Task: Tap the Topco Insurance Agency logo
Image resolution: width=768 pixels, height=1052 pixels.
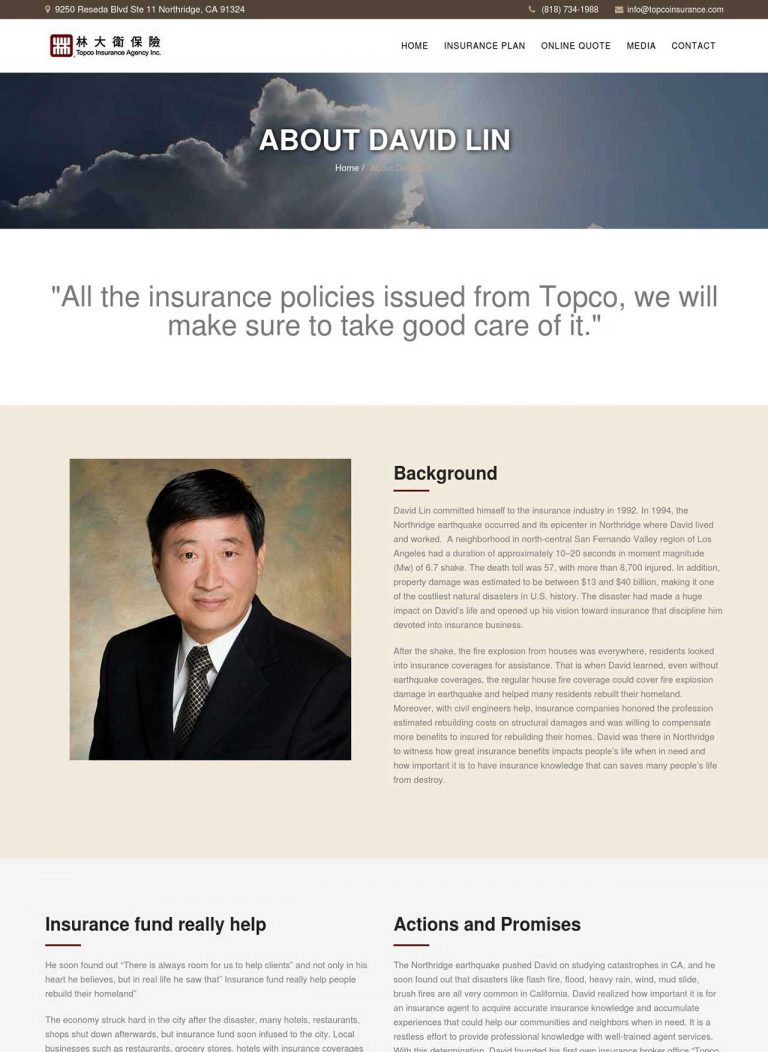Action: [105, 45]
